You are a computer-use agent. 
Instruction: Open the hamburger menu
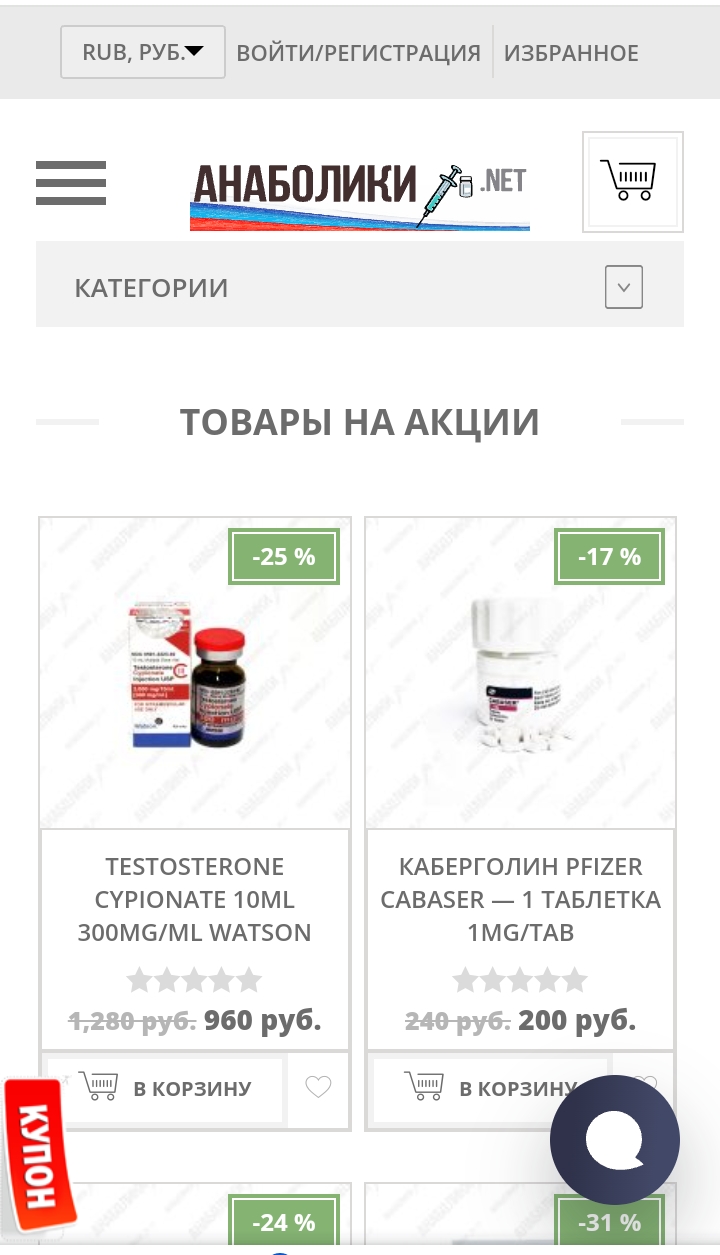71,183
